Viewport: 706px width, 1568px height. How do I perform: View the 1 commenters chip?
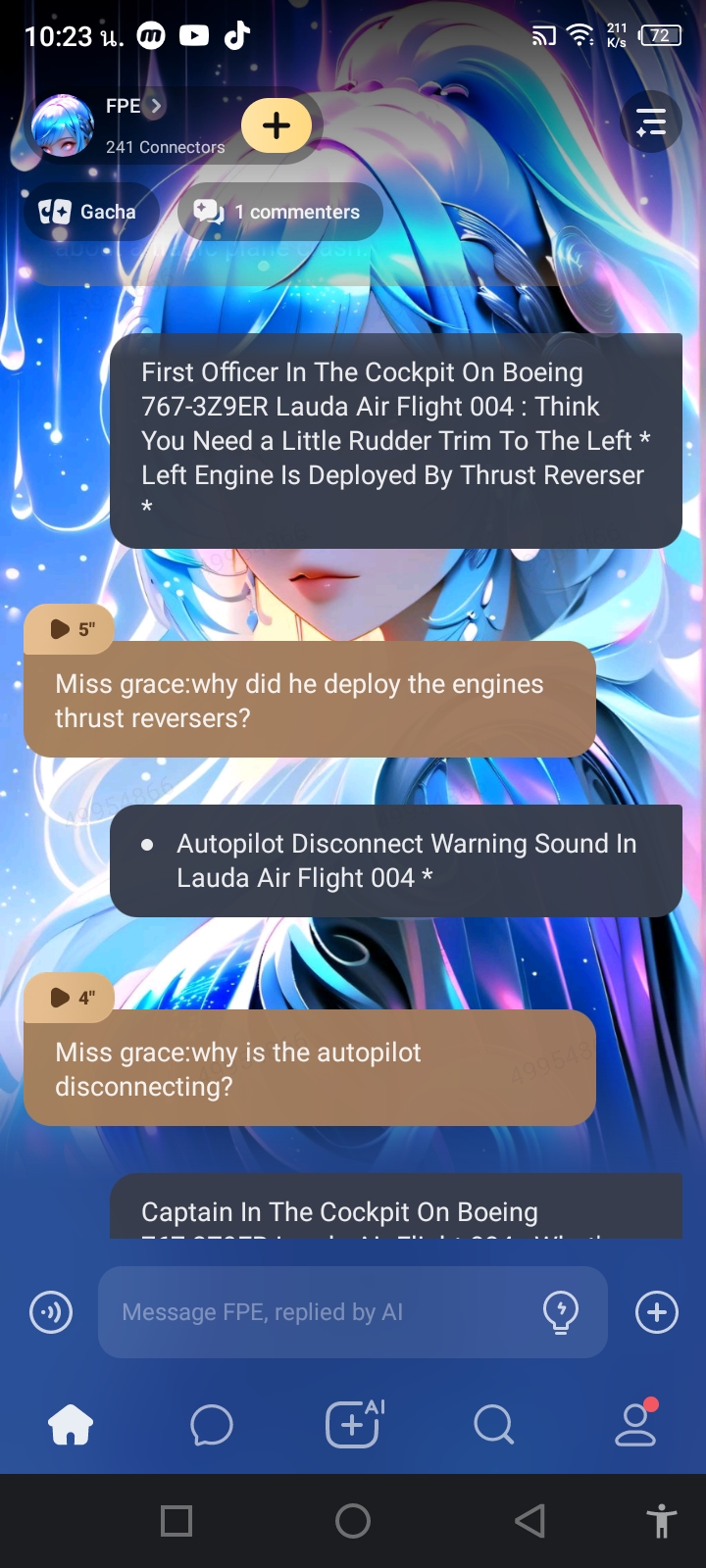278,212
